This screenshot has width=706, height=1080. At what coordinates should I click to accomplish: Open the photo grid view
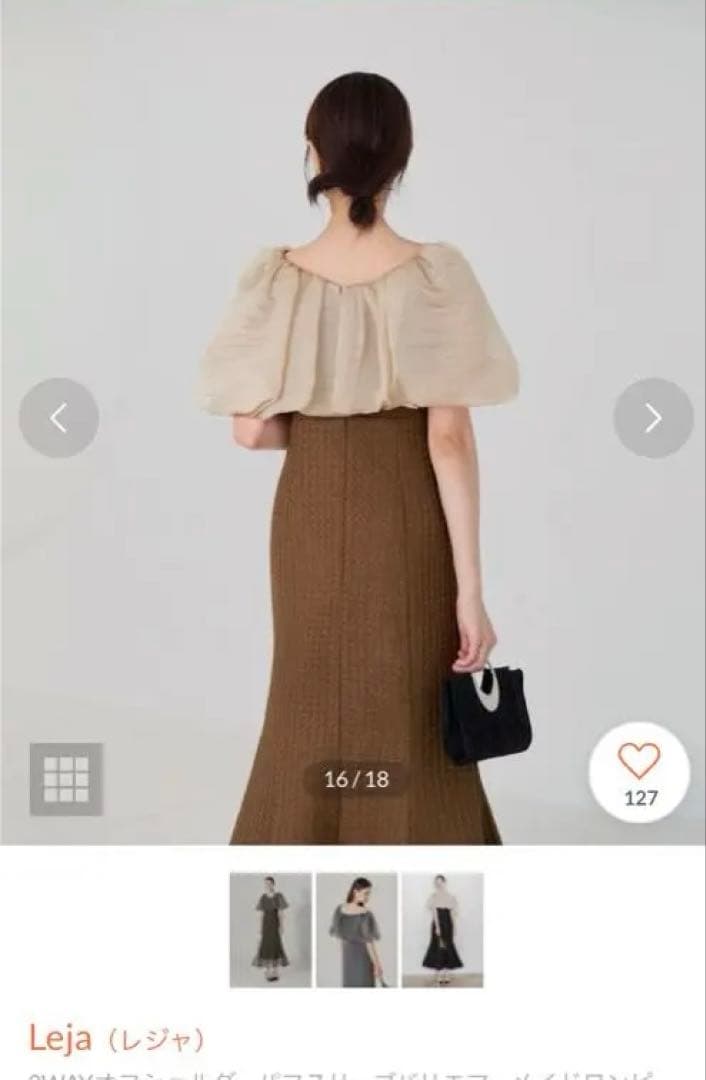(x=66, y=779)
